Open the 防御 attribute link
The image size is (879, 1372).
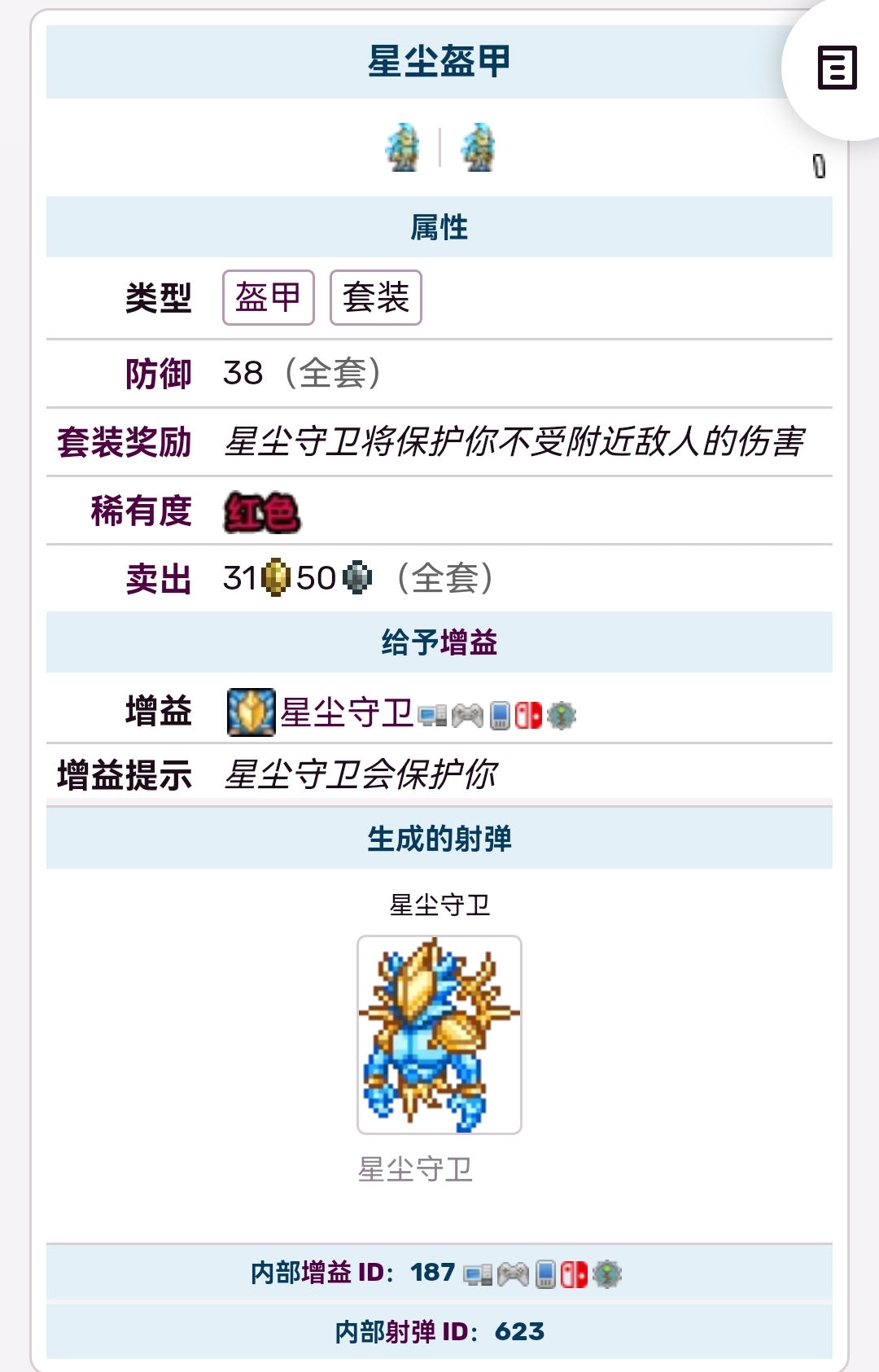click(x=158, y=374)
